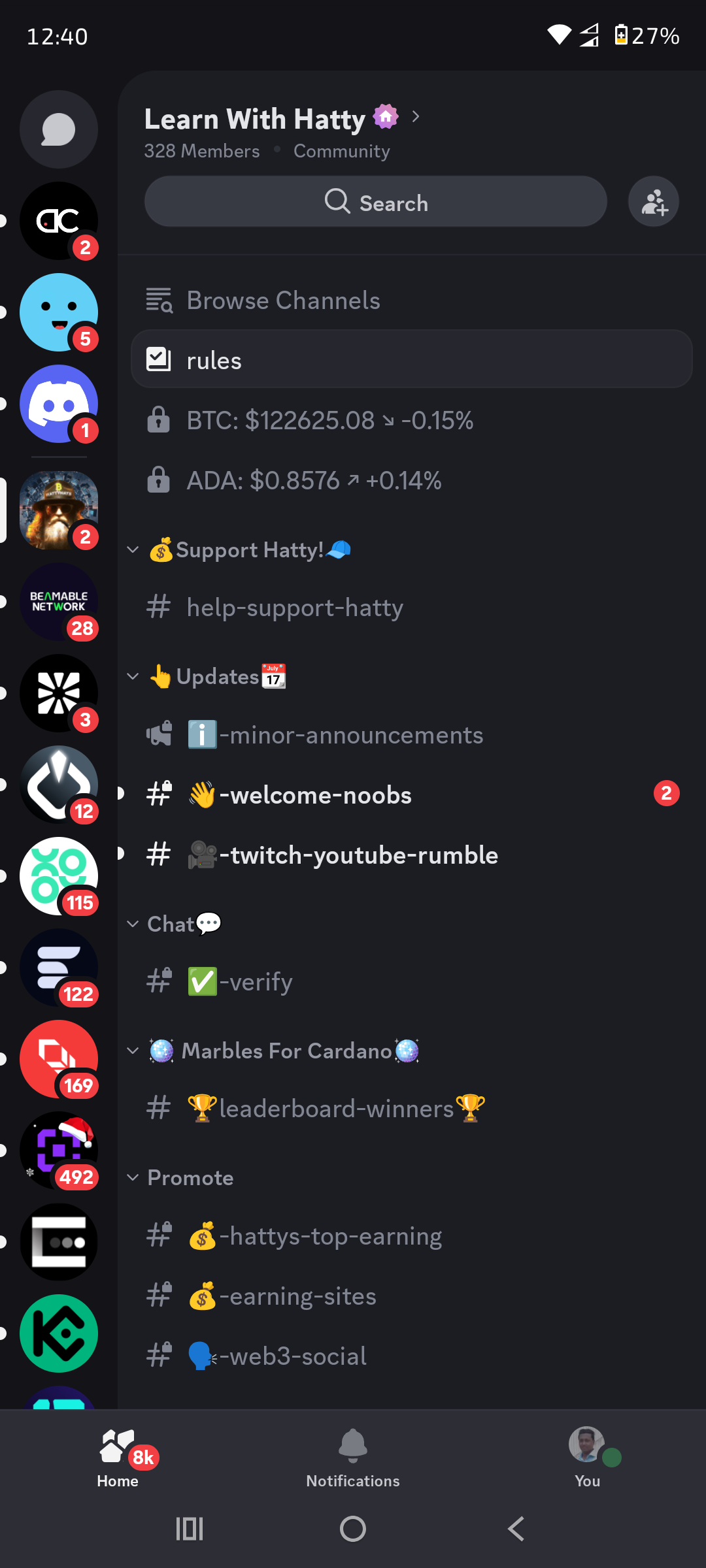Open welcome-noobs channel

(315, 795)
